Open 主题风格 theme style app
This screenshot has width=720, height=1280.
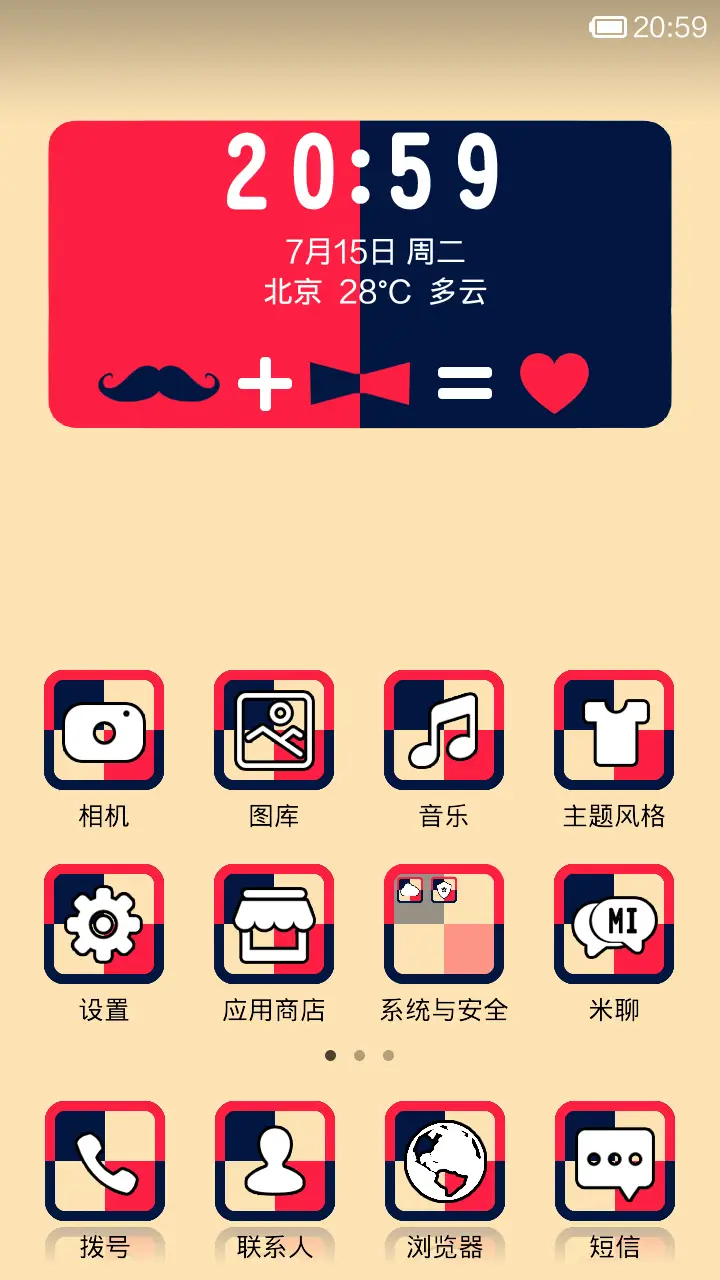point(614,730)
